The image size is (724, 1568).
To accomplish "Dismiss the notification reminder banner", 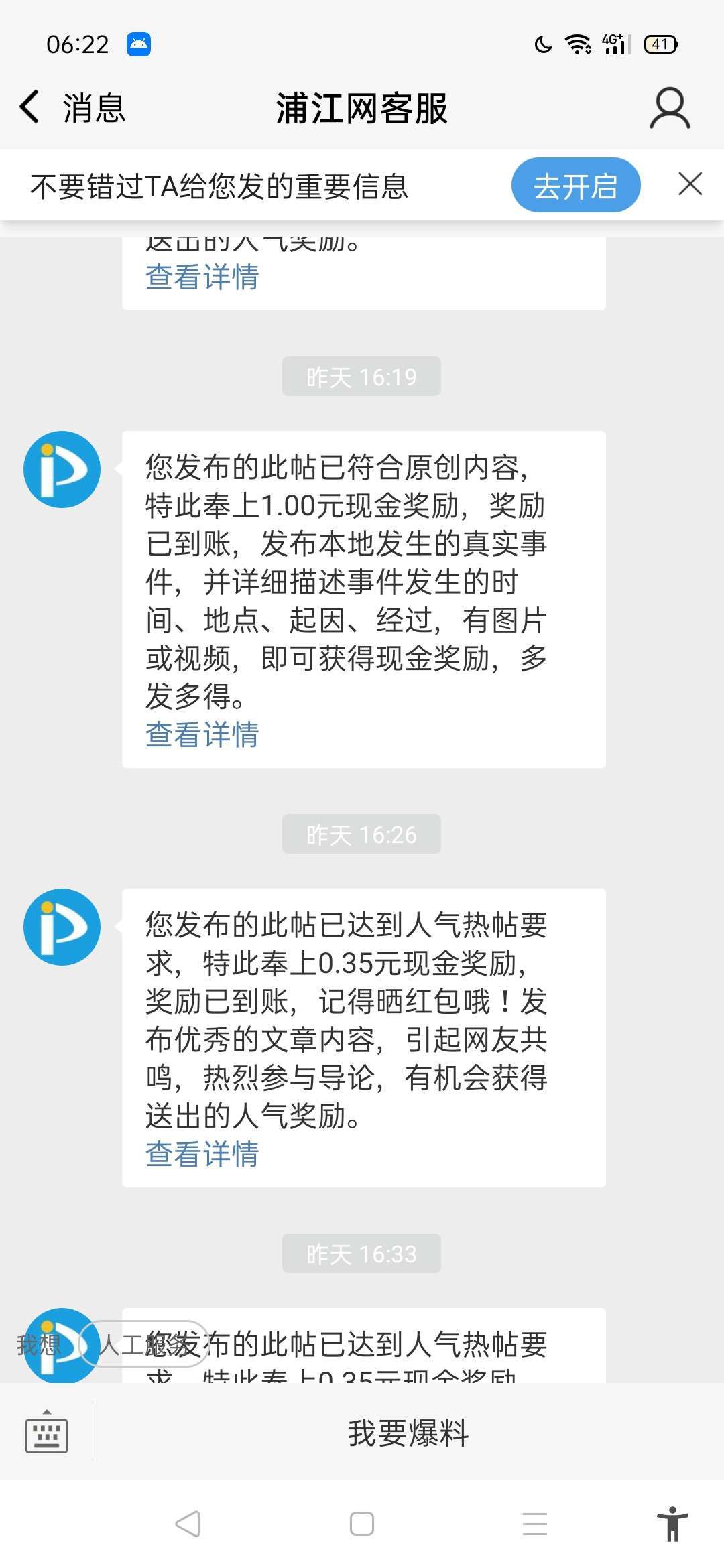I will (x=690, y=184).
